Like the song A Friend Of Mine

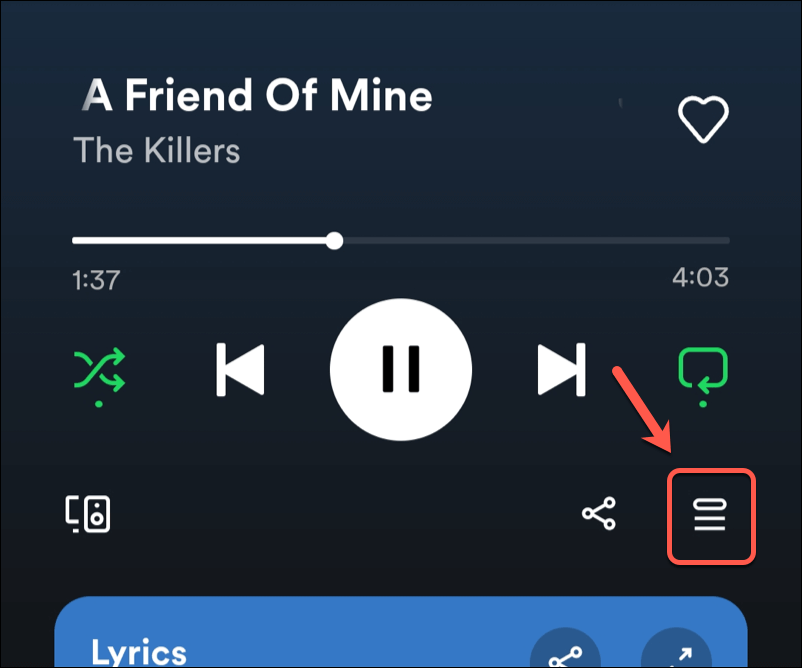pos(703,120)
